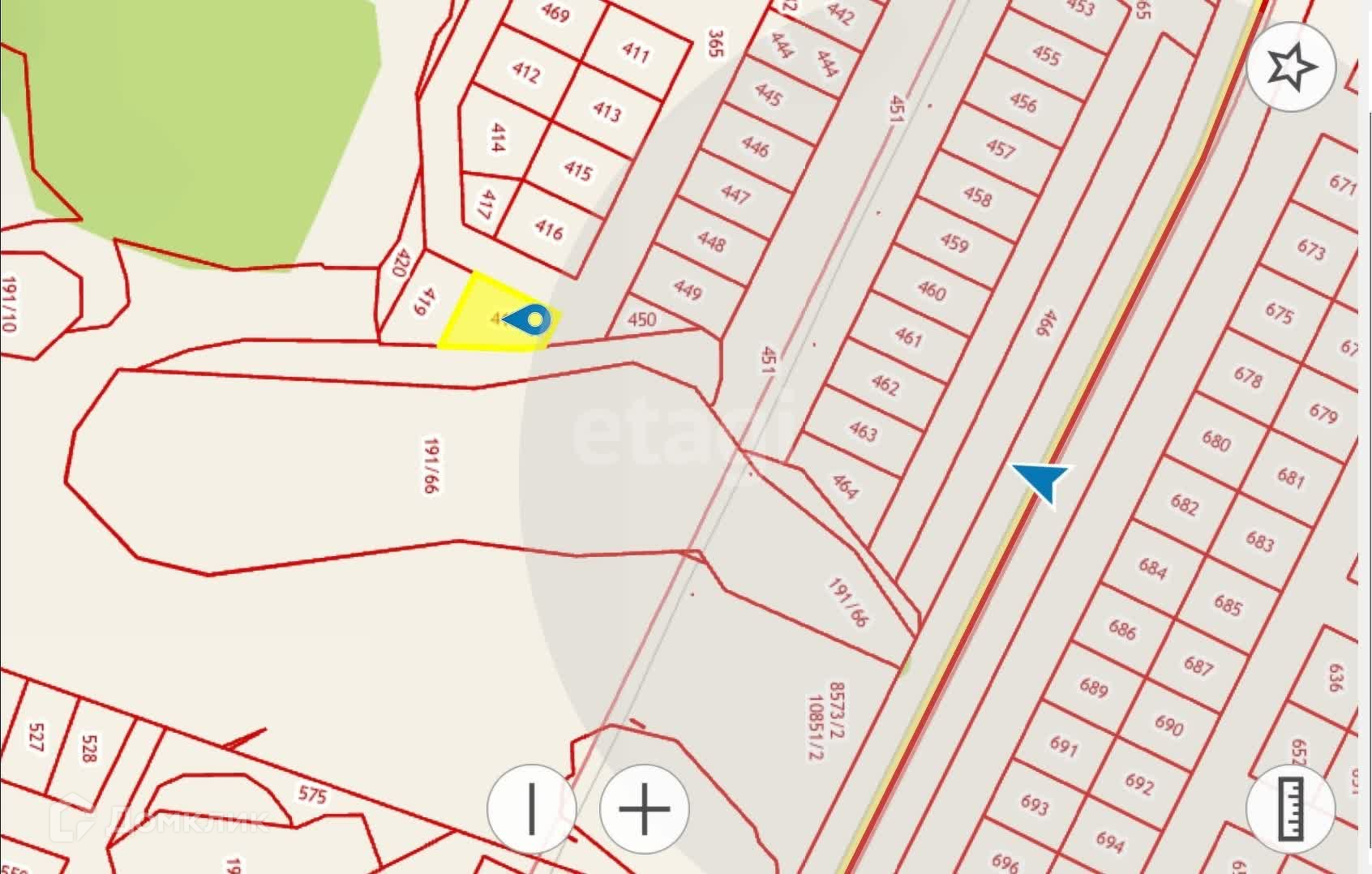The image size is (1372, 874).
Task: Tap the blue pin on the yellow plot
Action: click(531, 320)
